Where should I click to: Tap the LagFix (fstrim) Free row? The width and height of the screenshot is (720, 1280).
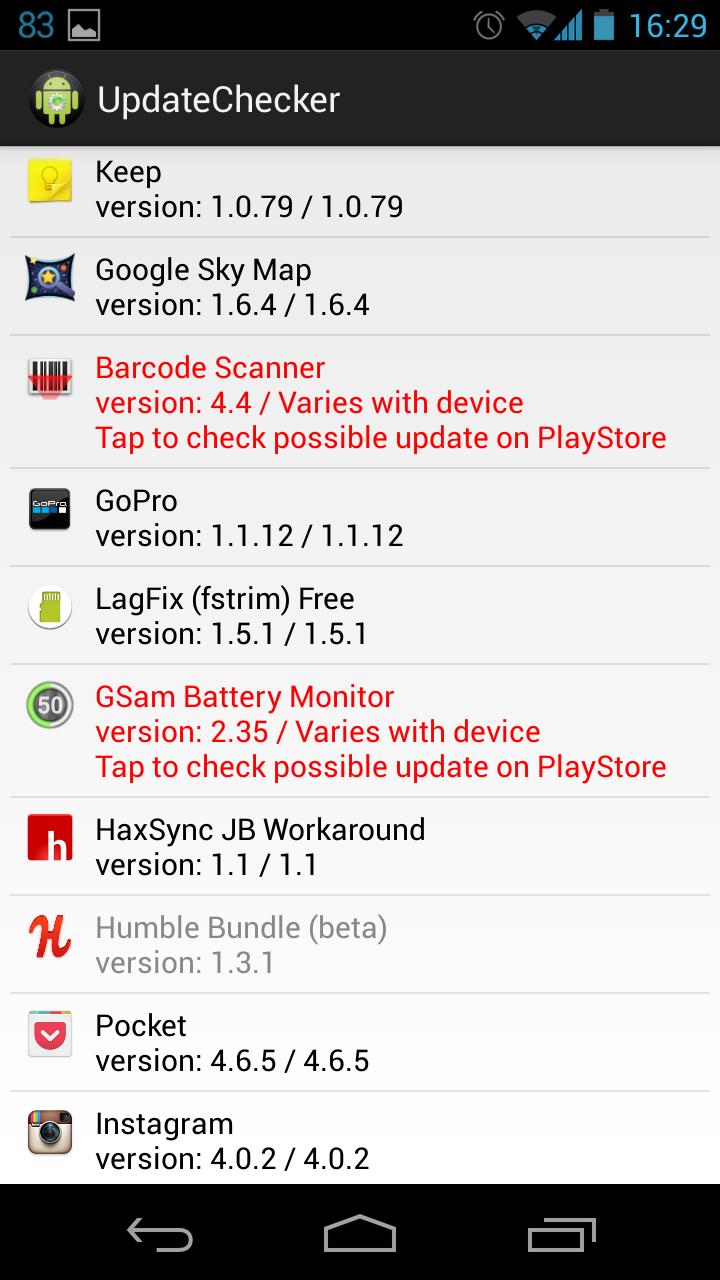(x=360, y=616)
